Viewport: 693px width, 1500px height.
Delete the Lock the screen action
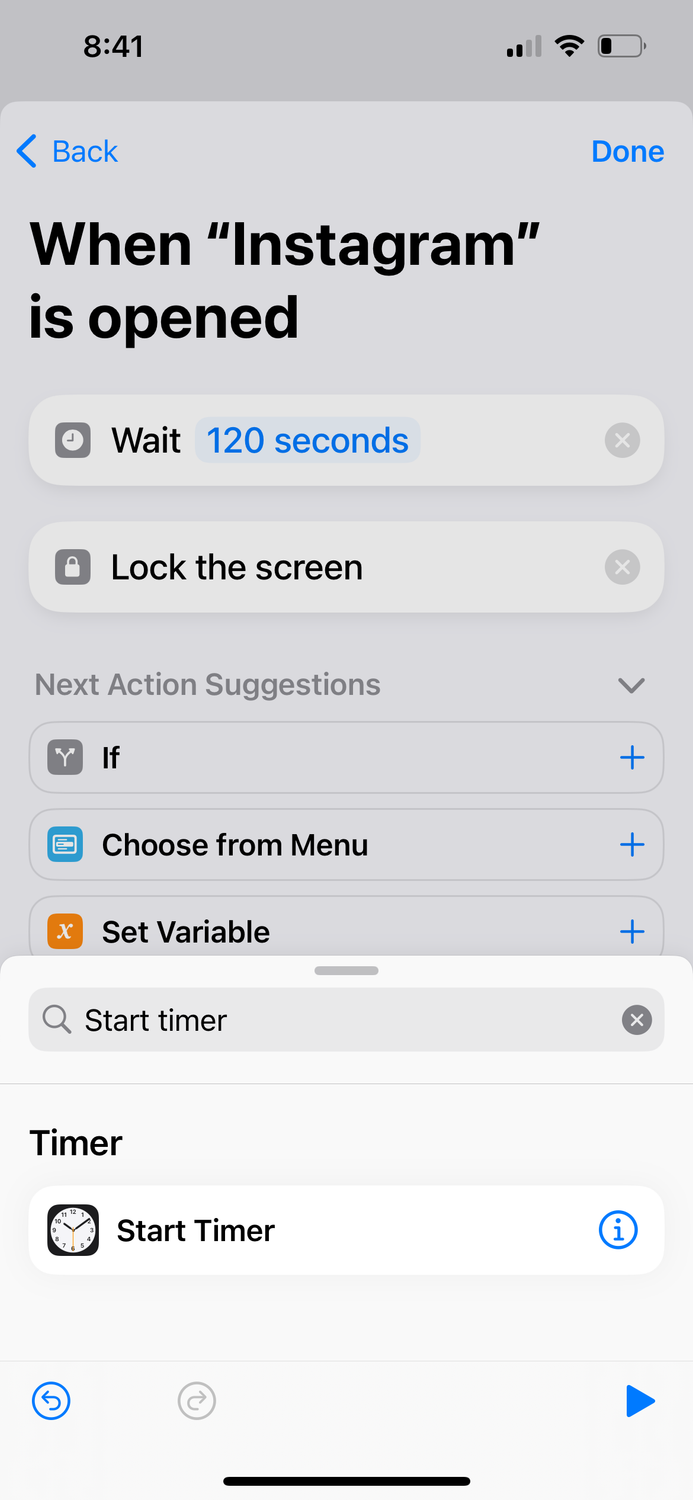(622, 567)
